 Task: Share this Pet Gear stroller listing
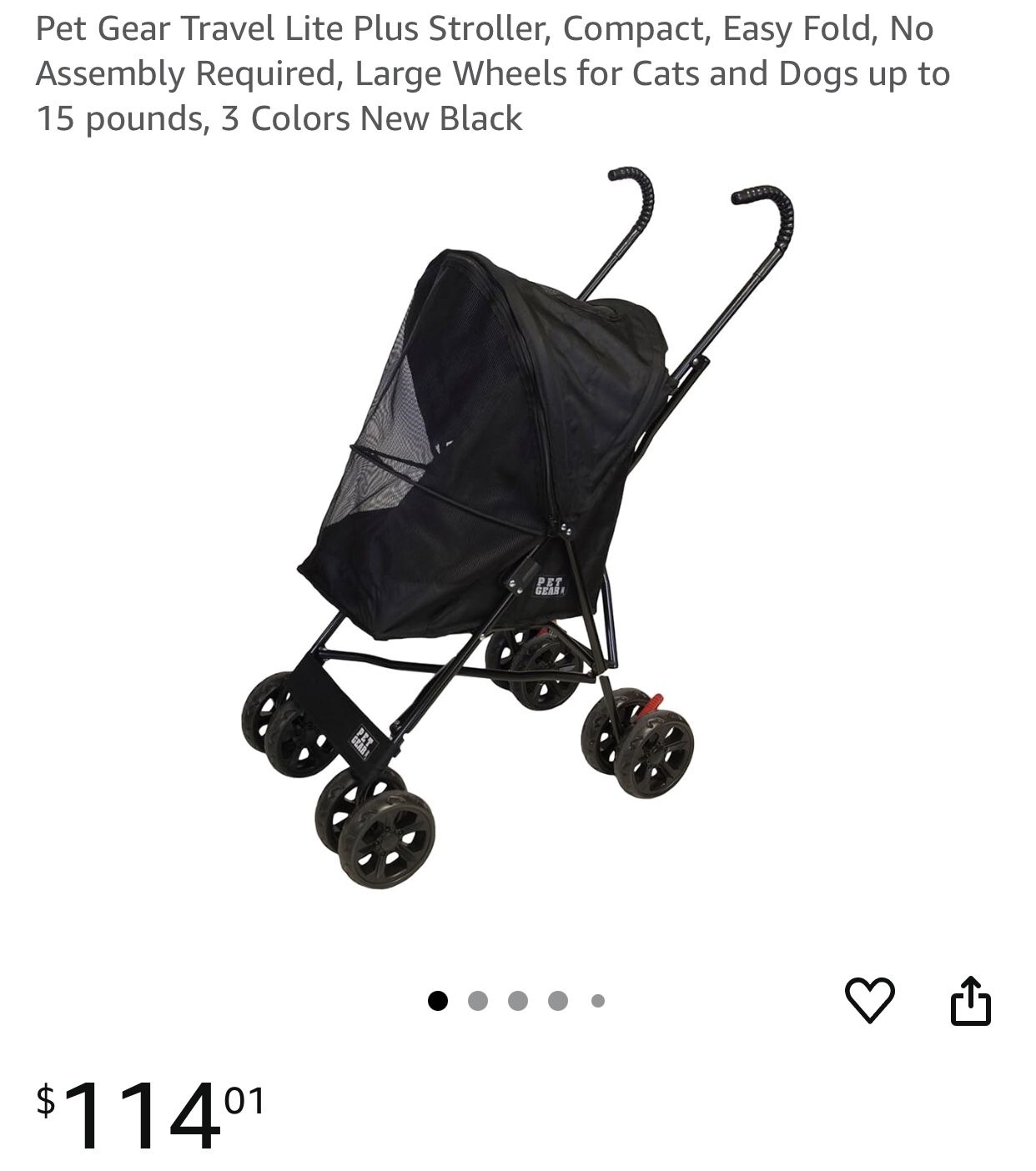coord(970,1000)
